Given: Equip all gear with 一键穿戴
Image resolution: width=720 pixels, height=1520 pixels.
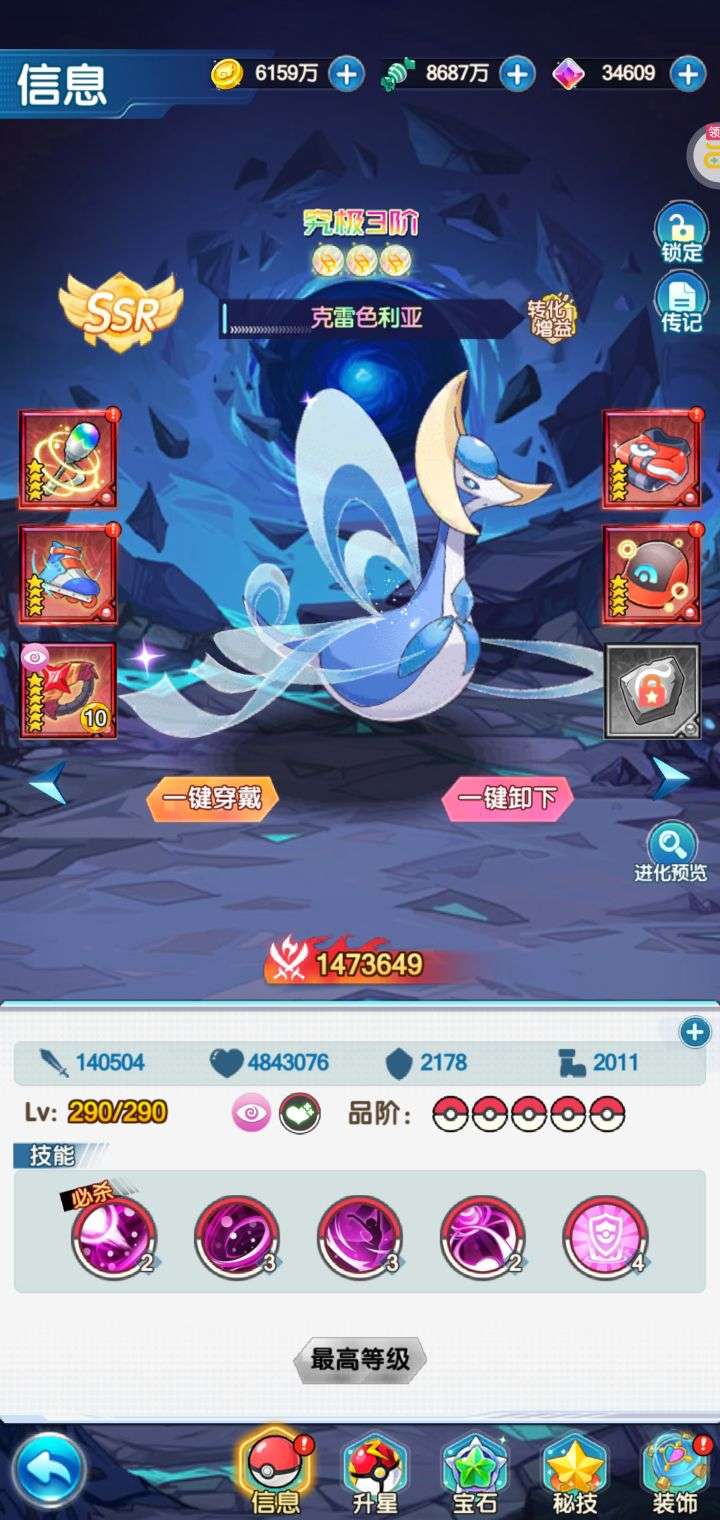Looking at the screenshot, I should point(212,799).
